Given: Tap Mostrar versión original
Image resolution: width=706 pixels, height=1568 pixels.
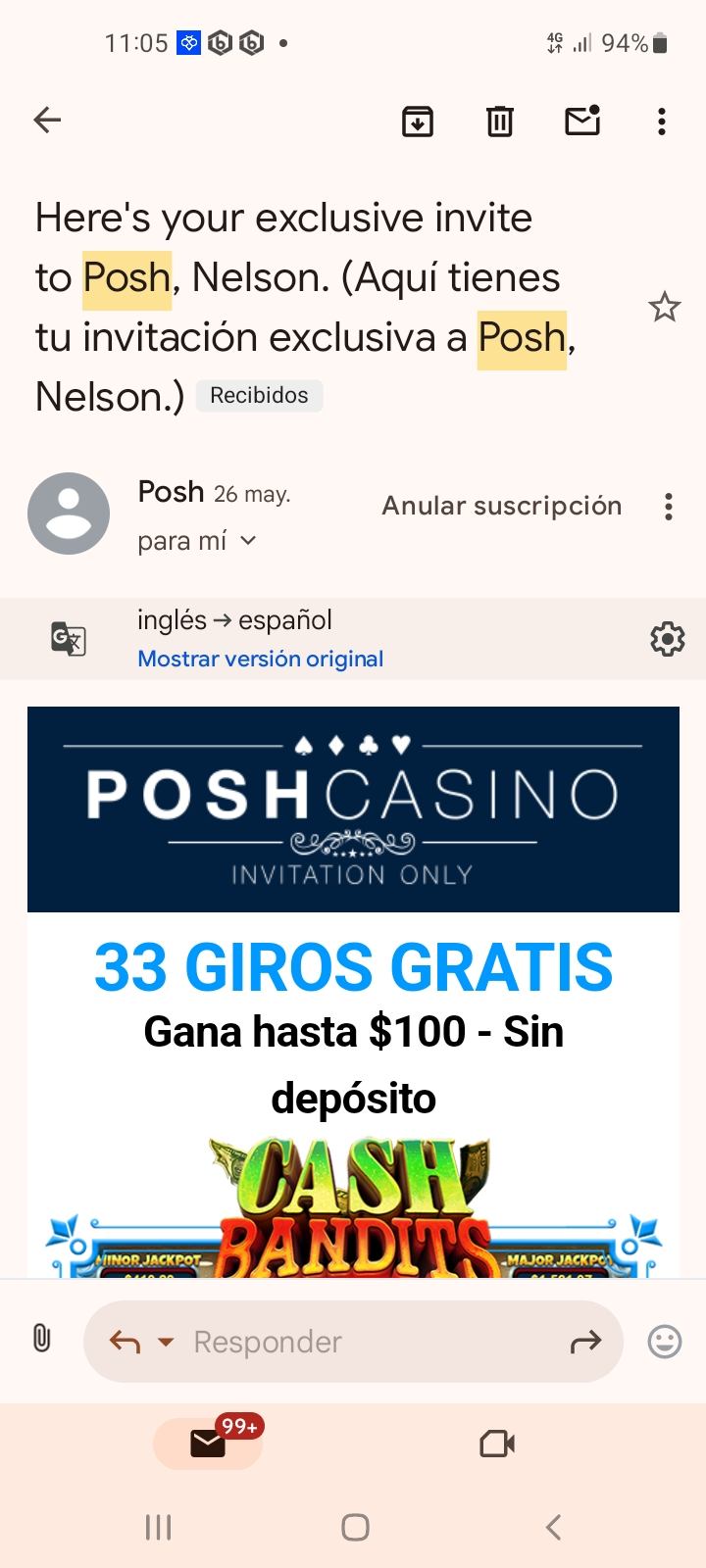Looking at the screenshot, I should [260, 659].
